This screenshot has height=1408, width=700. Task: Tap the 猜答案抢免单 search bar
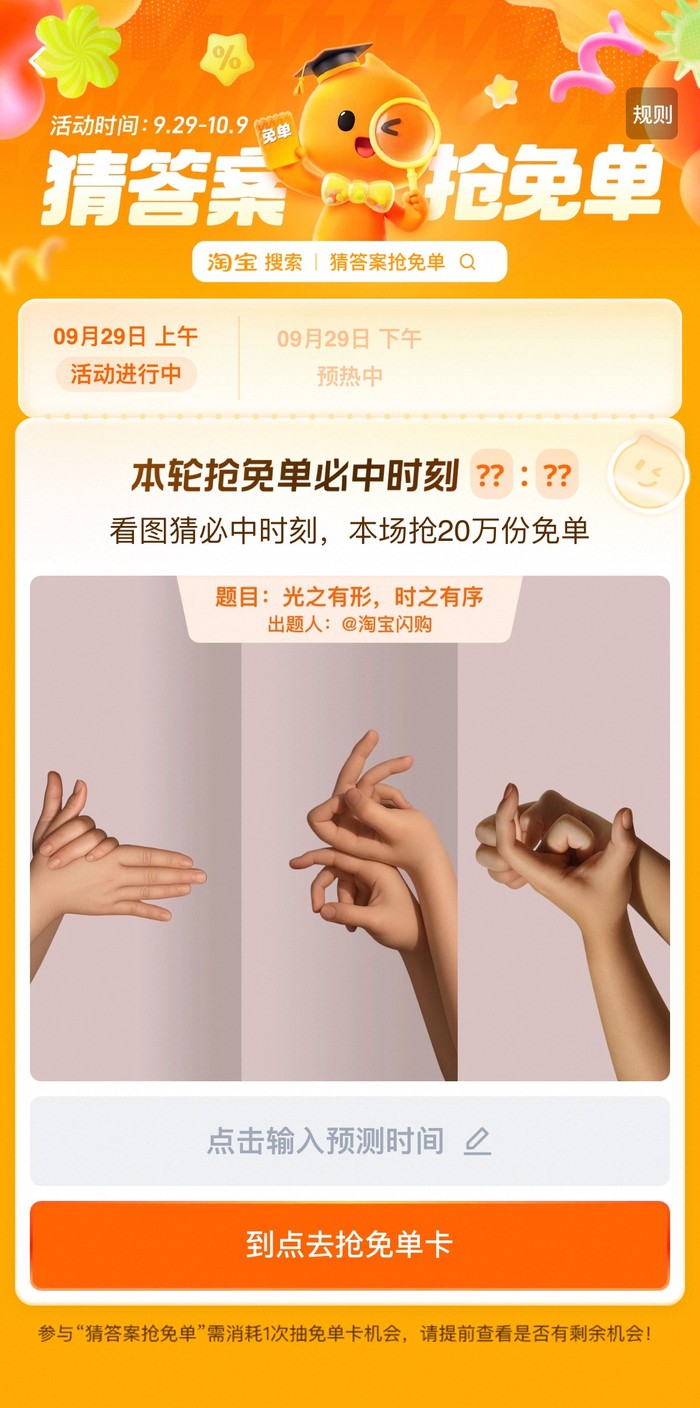349,262
